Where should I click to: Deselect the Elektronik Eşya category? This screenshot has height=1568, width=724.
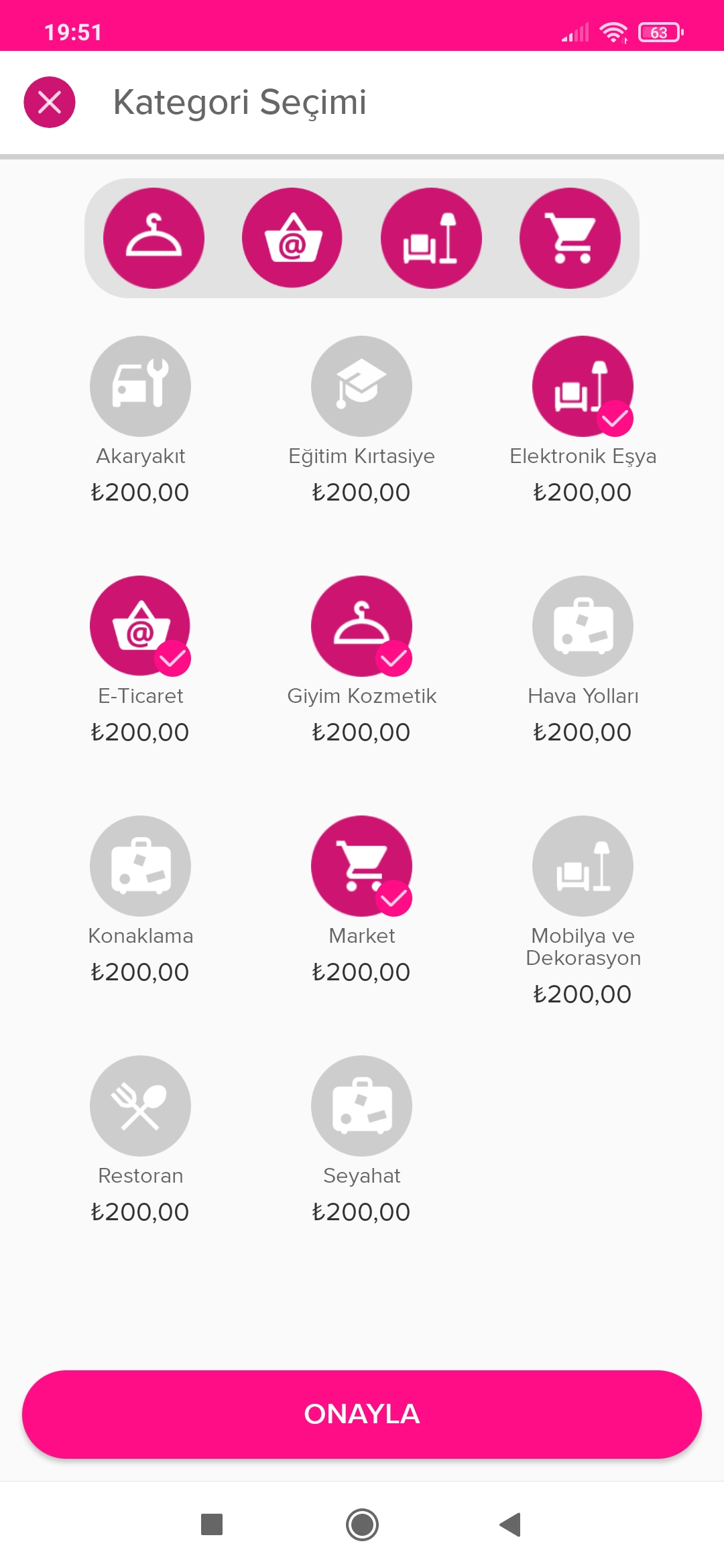(x=583, y=386)
